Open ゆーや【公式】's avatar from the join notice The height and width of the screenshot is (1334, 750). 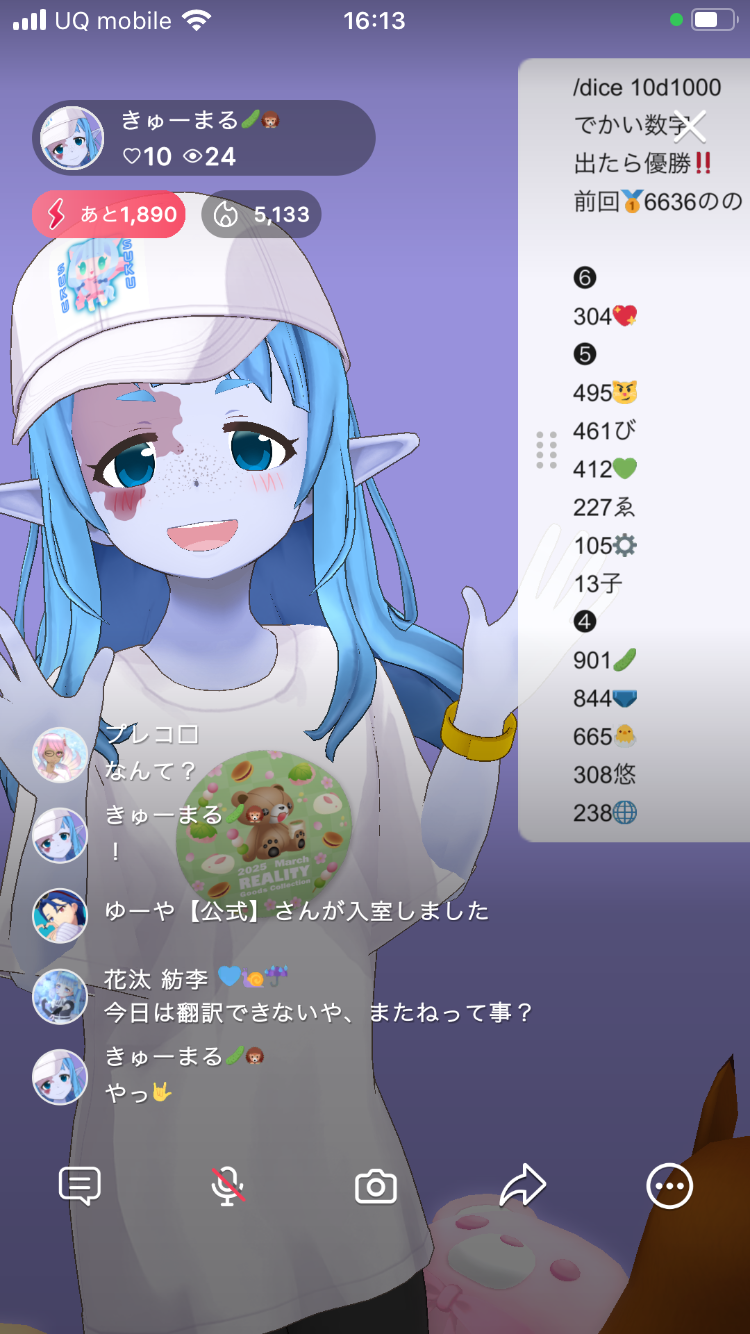click(x=60, y=915)
